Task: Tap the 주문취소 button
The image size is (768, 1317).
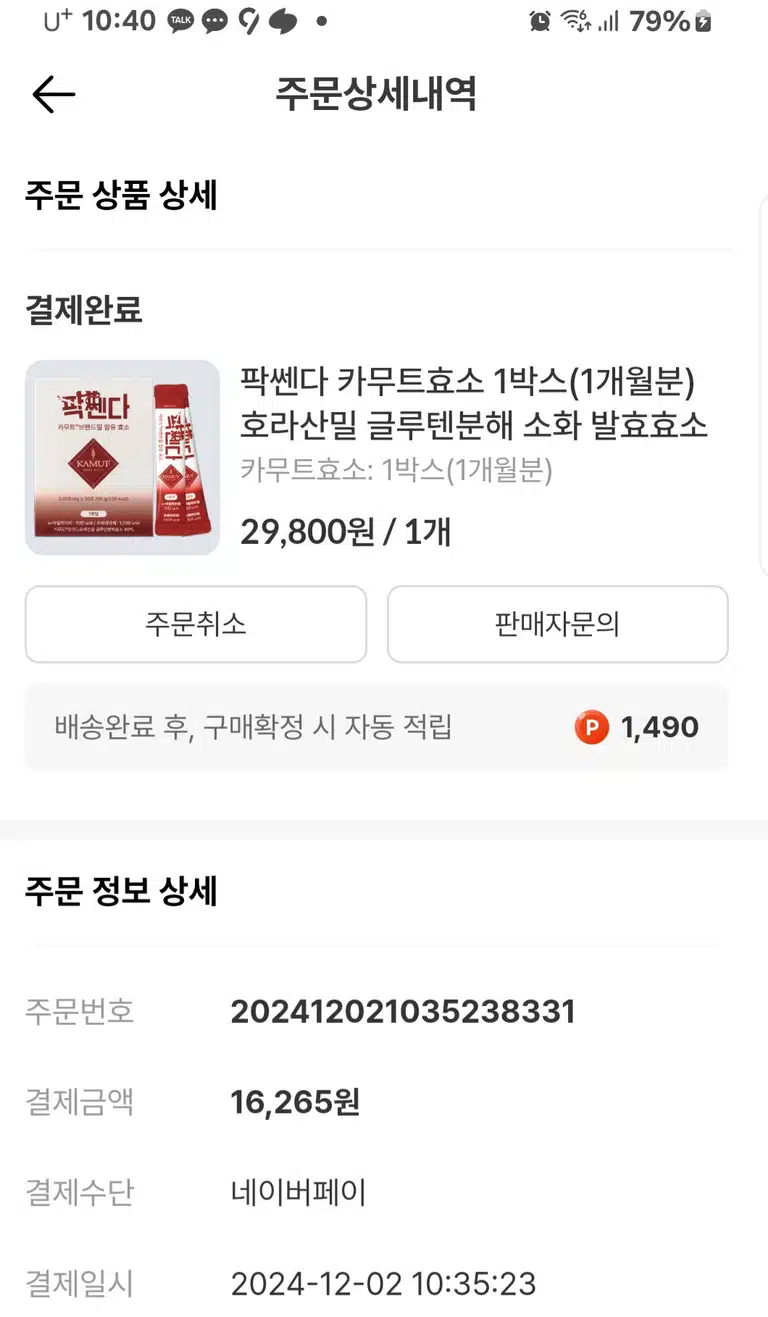Action: tap(196, 625)
